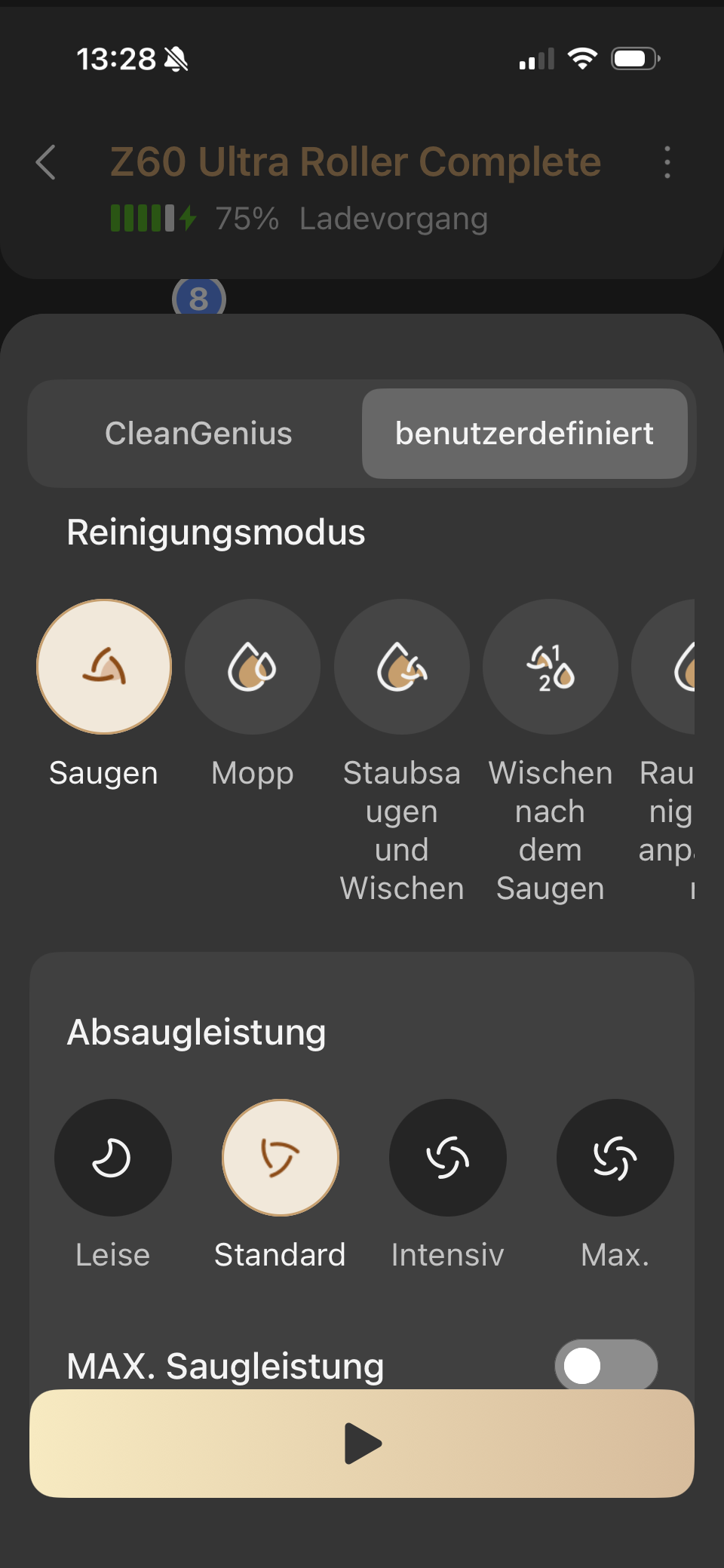
Task: Set suction power to Leise
Action: (113, 1158)
